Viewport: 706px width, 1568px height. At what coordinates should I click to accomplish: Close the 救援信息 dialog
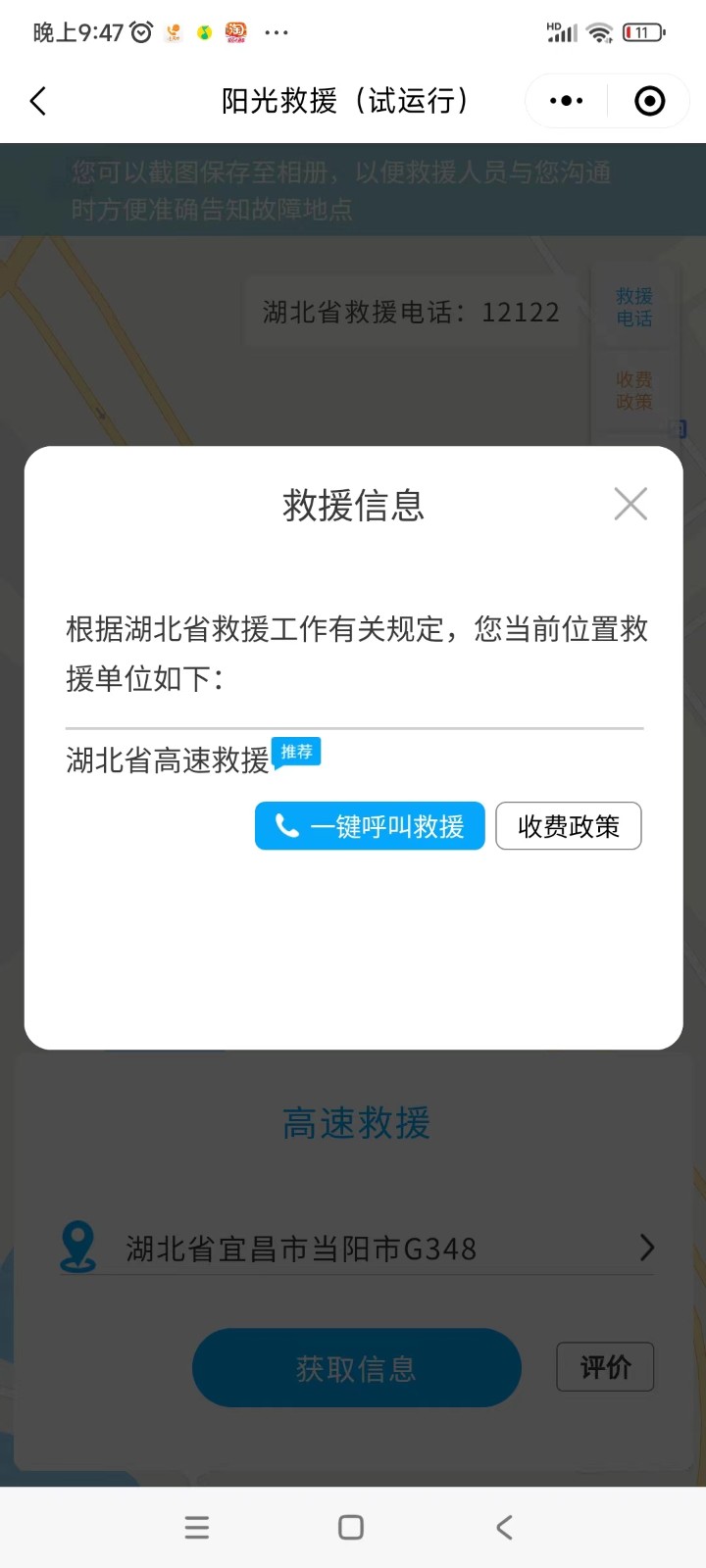(x=630, y=504)
